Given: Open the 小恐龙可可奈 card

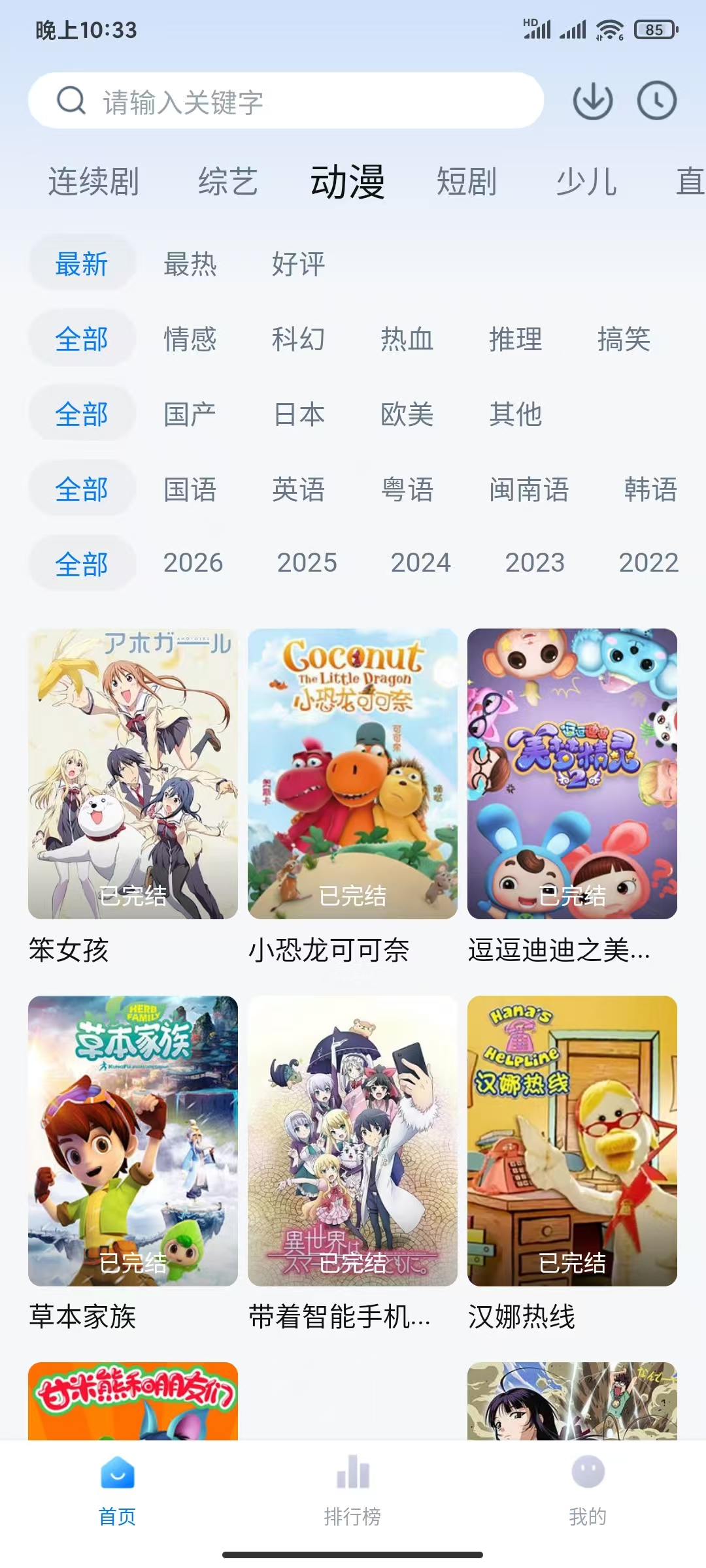Looking at the screenshot, I should pyautogui.click(x=352, y=774).
